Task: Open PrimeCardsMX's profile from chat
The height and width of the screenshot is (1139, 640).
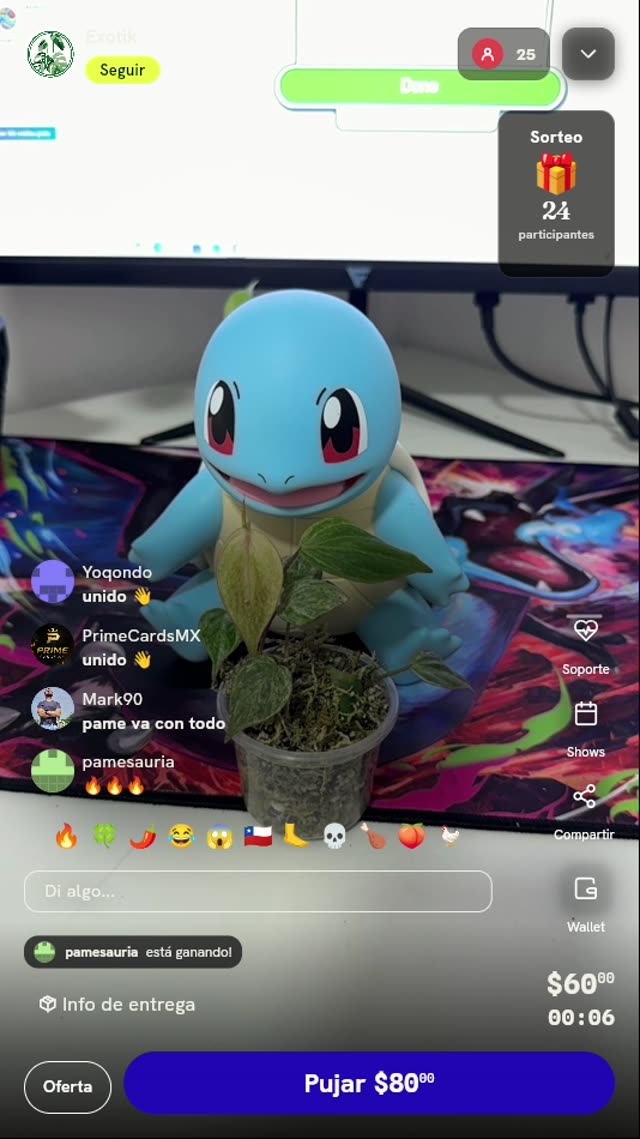Action: click(52, 645)
